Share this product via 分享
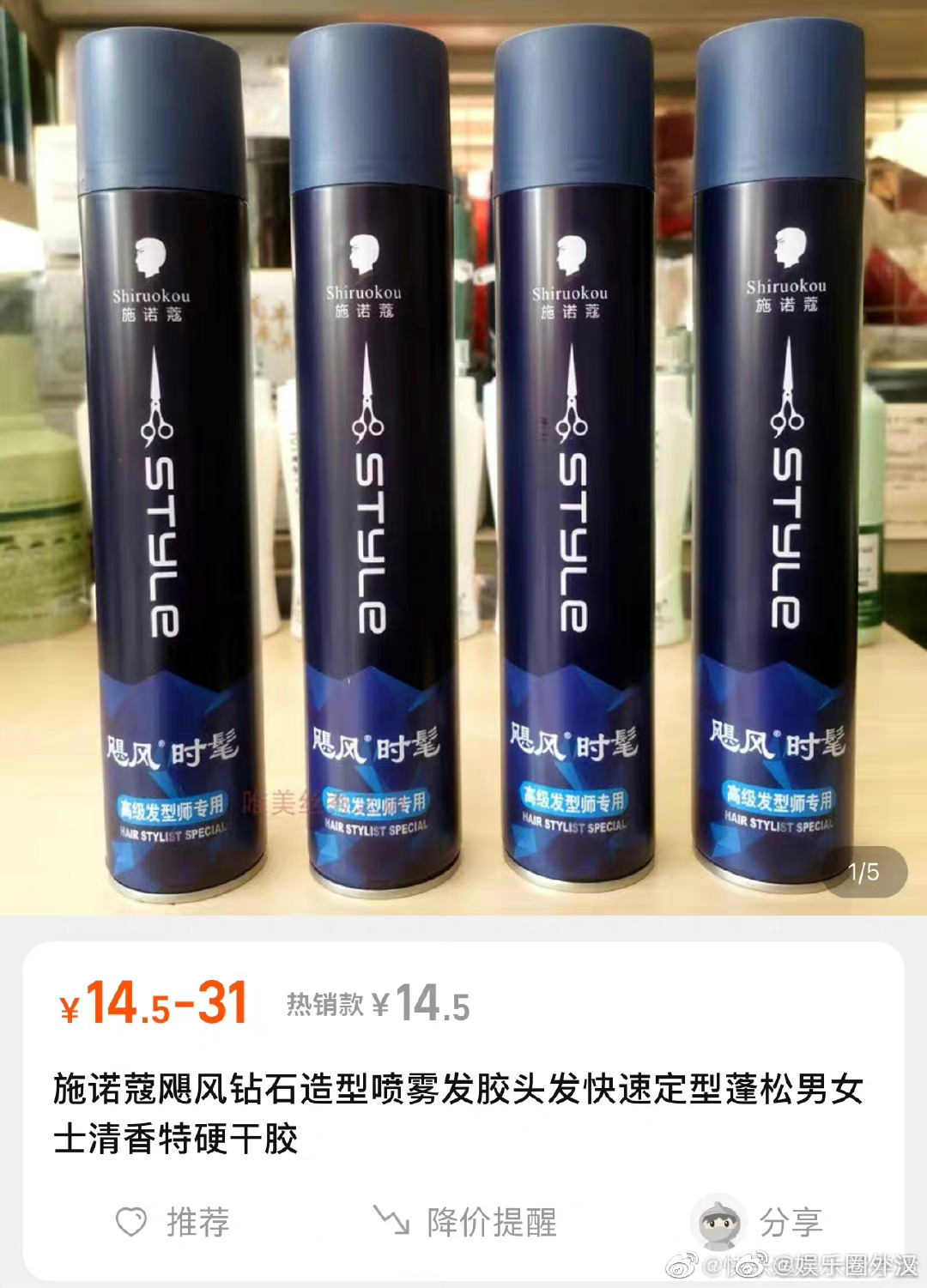The image size is (927, 1288). pyautogui.click(x=760, y=1222)
